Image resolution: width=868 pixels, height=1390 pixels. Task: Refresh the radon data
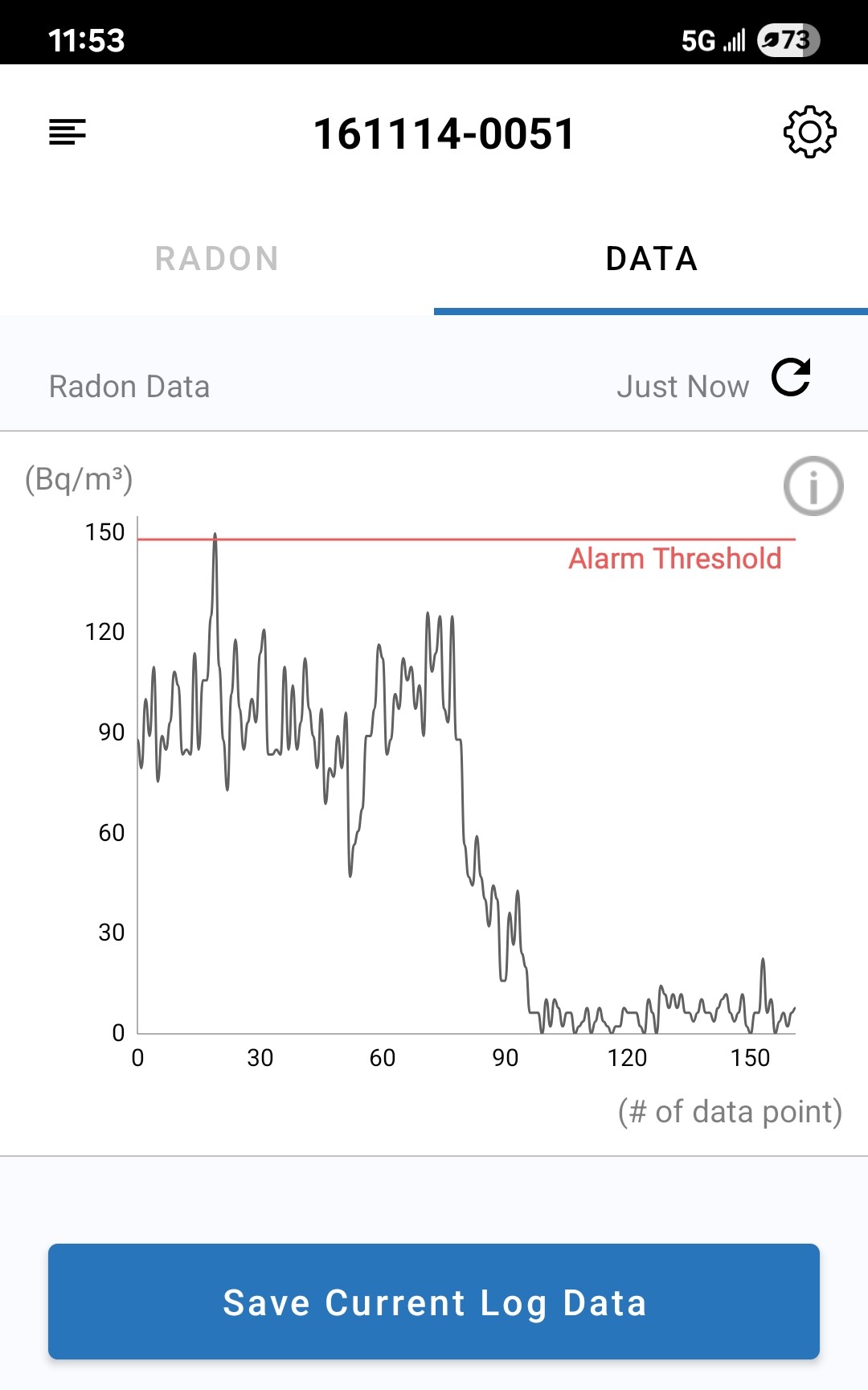791,378
